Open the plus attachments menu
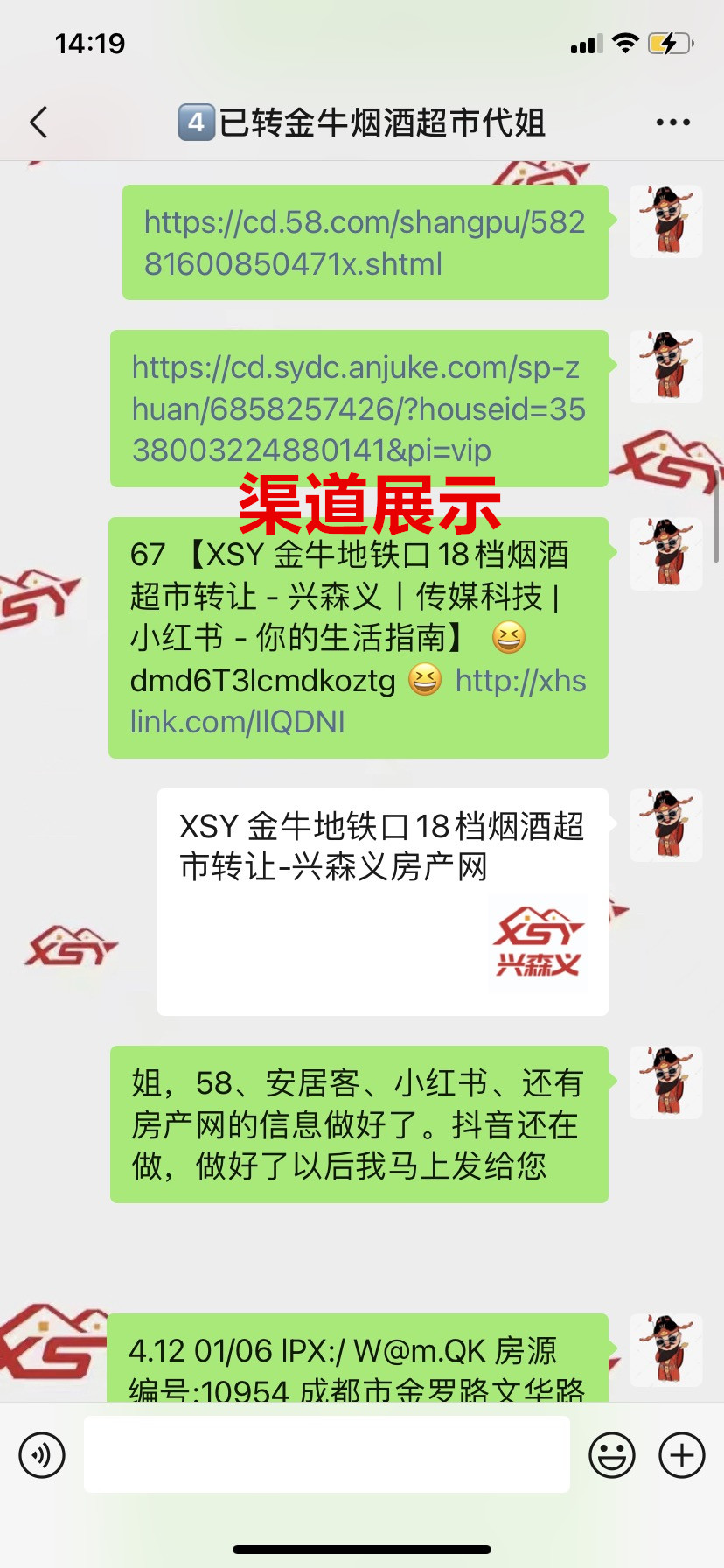The image size is (724, 1568). pyautogui.click(x=682, y=1455)
